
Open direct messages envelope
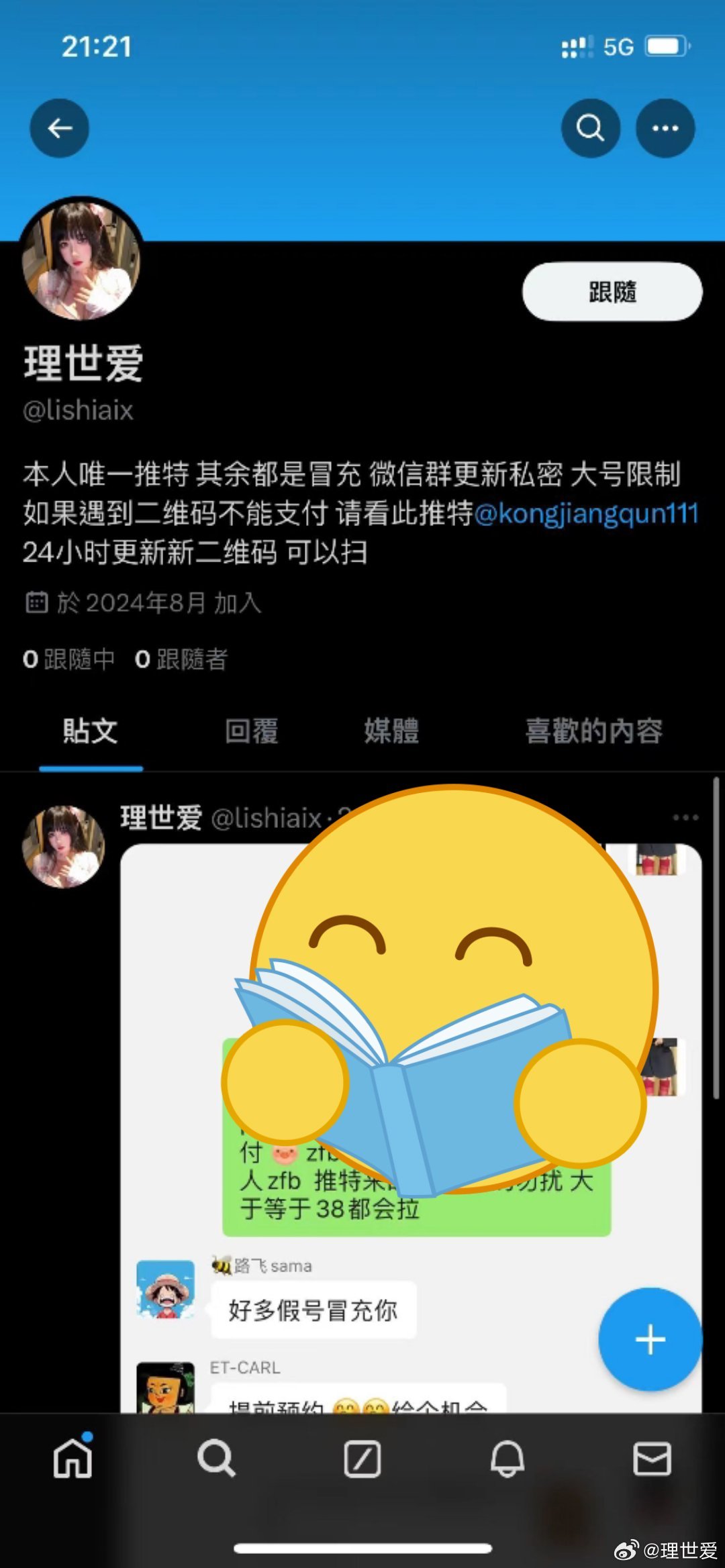652,1459
